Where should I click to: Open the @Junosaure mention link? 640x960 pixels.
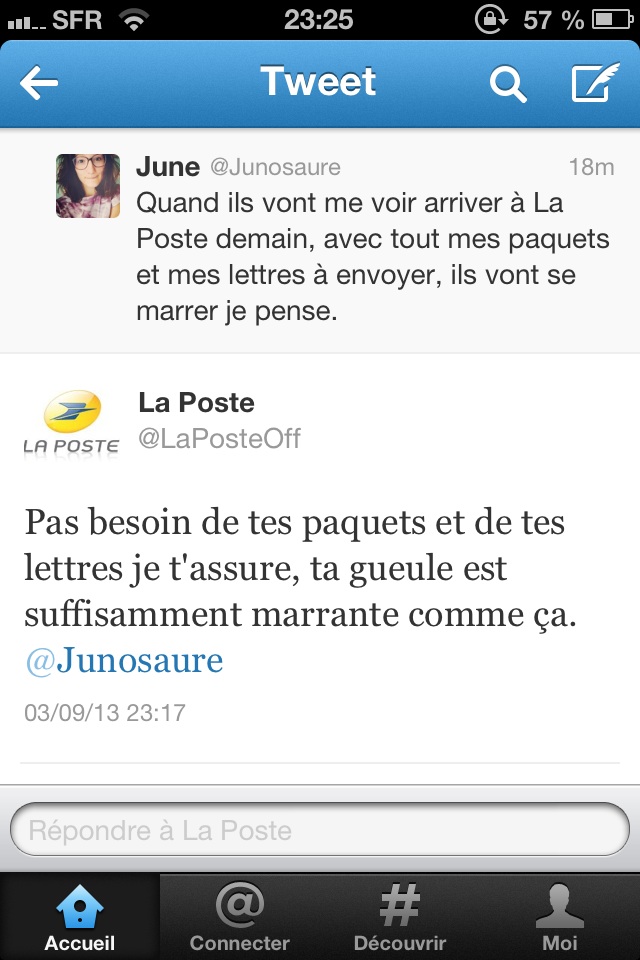coord(124,661)
